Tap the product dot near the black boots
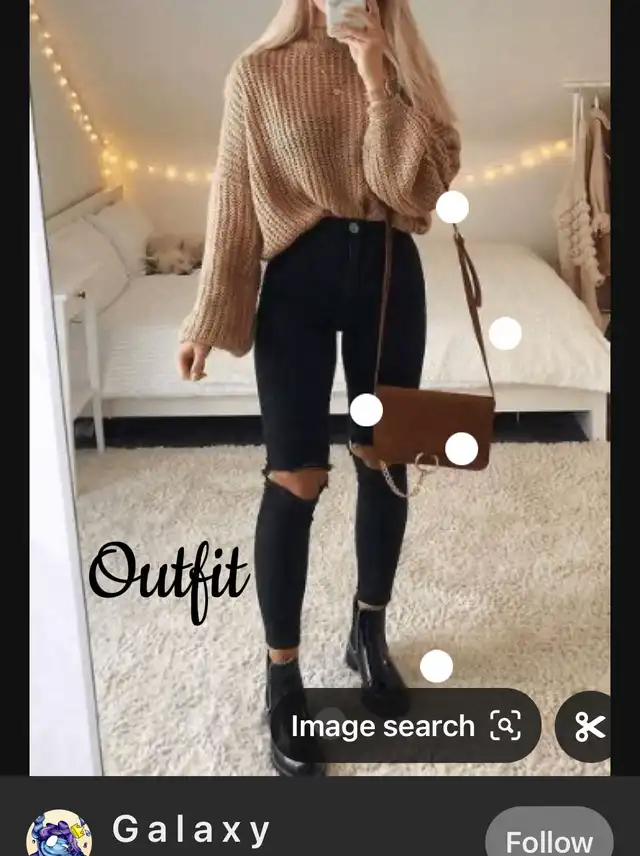This screenshot has width=640, height=856. point(436,666)
